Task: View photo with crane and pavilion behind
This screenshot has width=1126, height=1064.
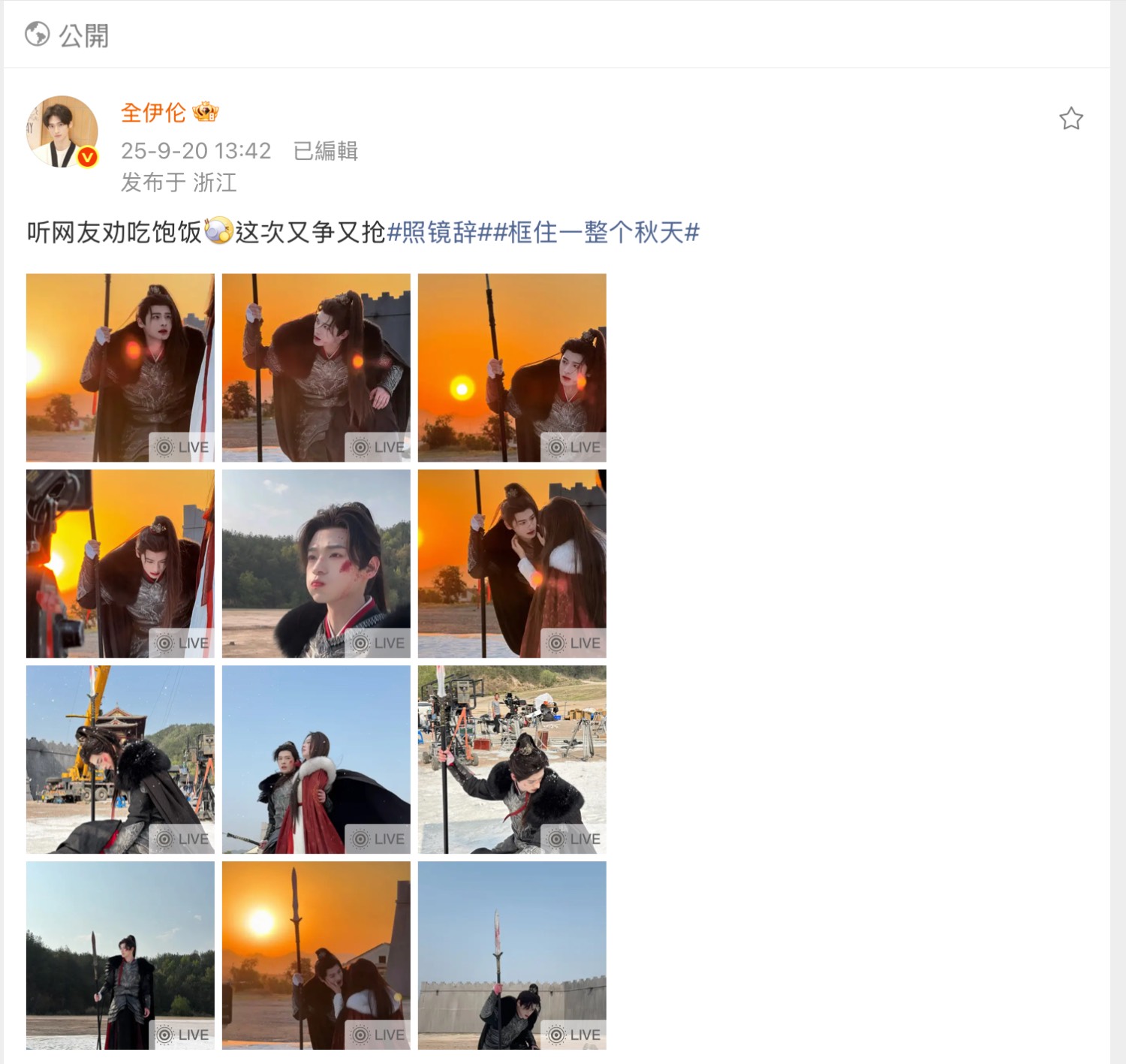Action: point(120,759)
